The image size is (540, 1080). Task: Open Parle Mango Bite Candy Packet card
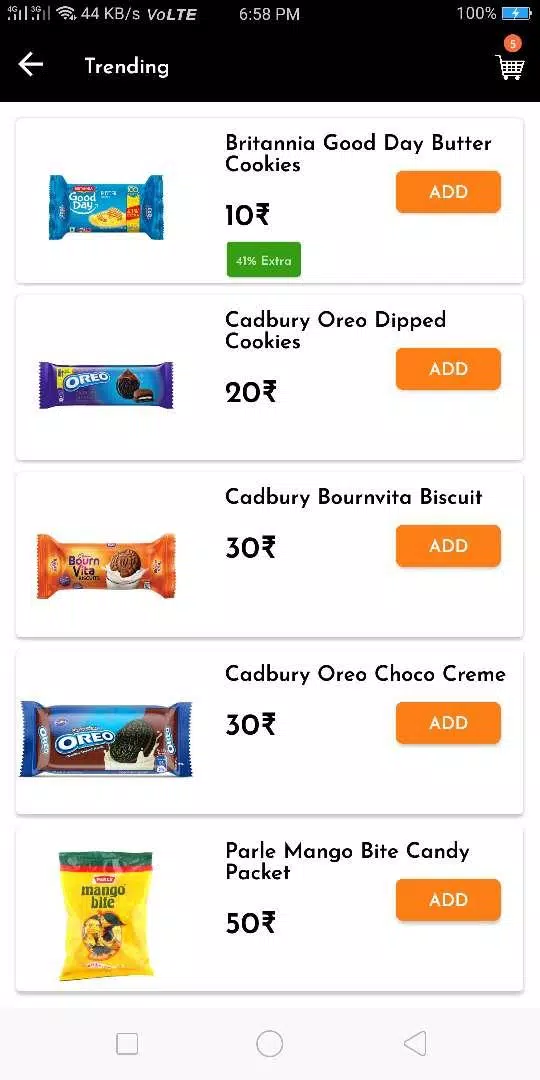pyautogui.click(x=269, y=908)
